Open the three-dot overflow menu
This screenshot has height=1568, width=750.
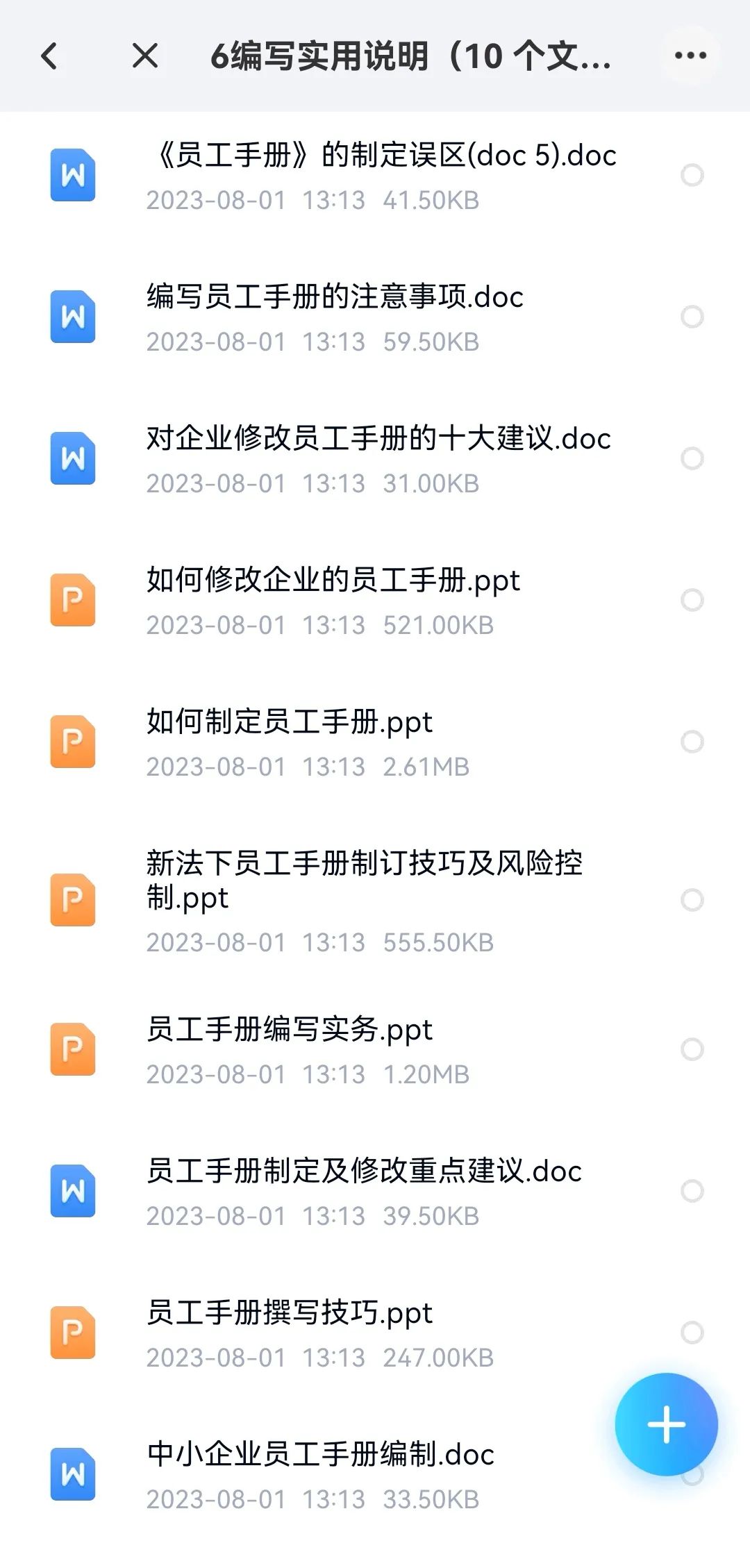tap(690, 56)
